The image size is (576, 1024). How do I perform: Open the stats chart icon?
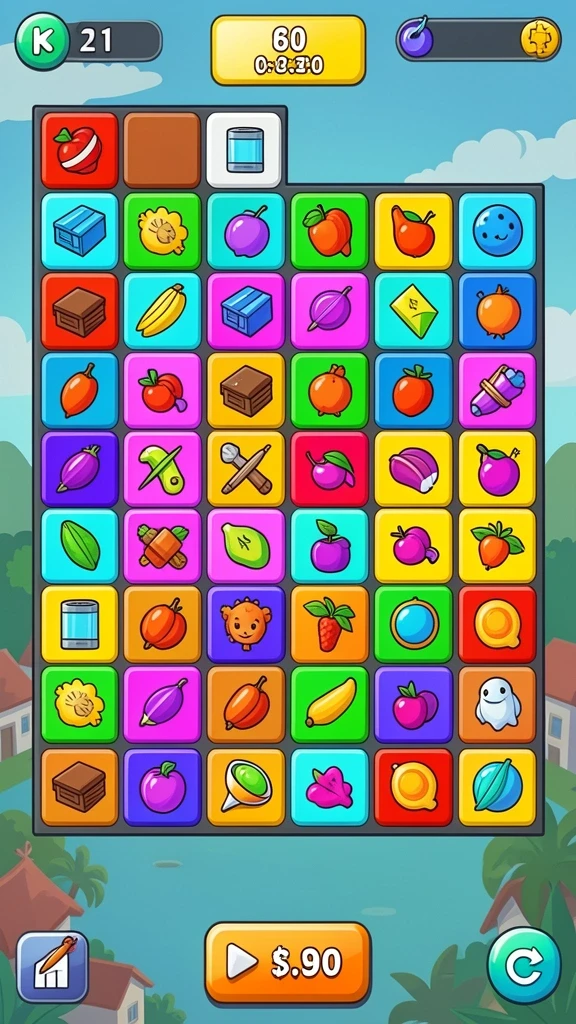pyautogui.click(x=52, y=967)
